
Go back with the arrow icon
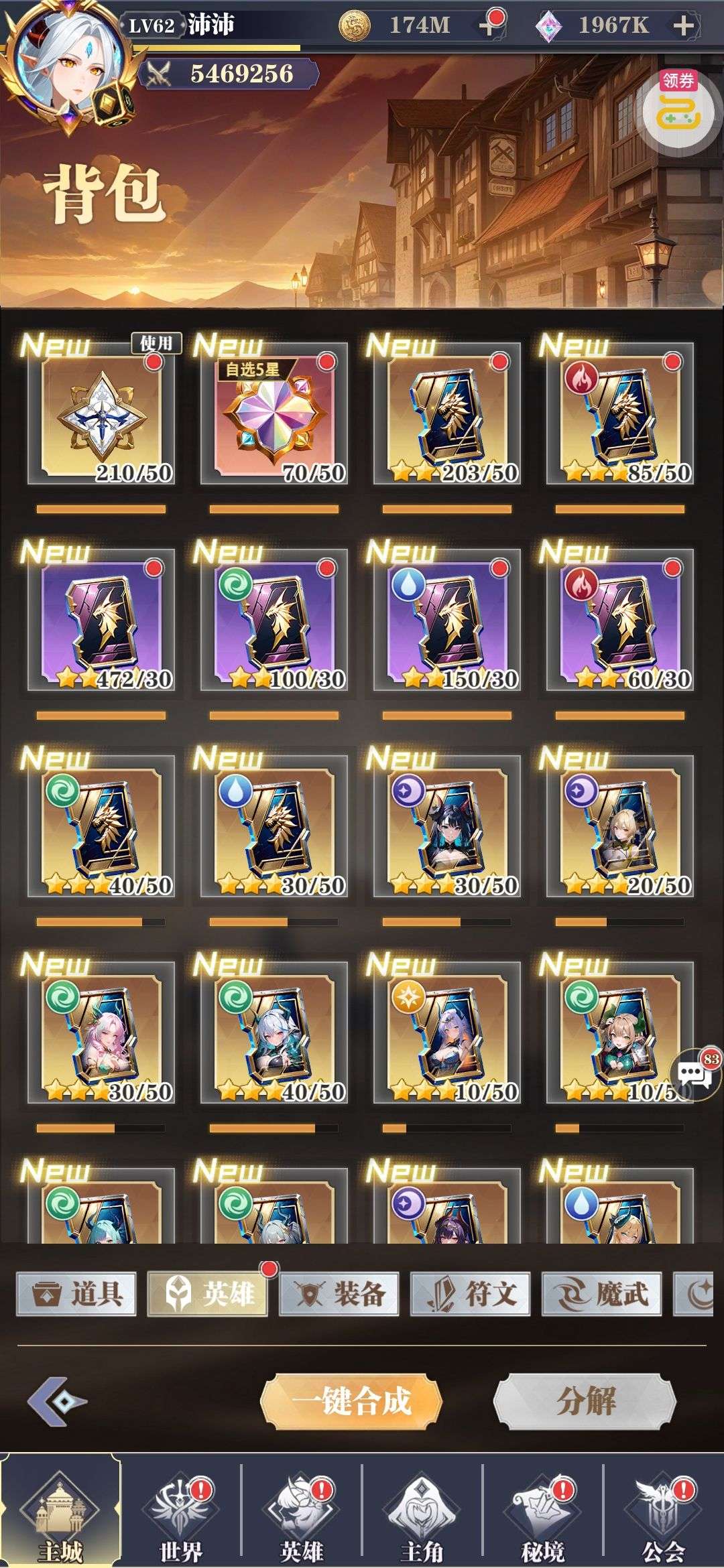57,1401
